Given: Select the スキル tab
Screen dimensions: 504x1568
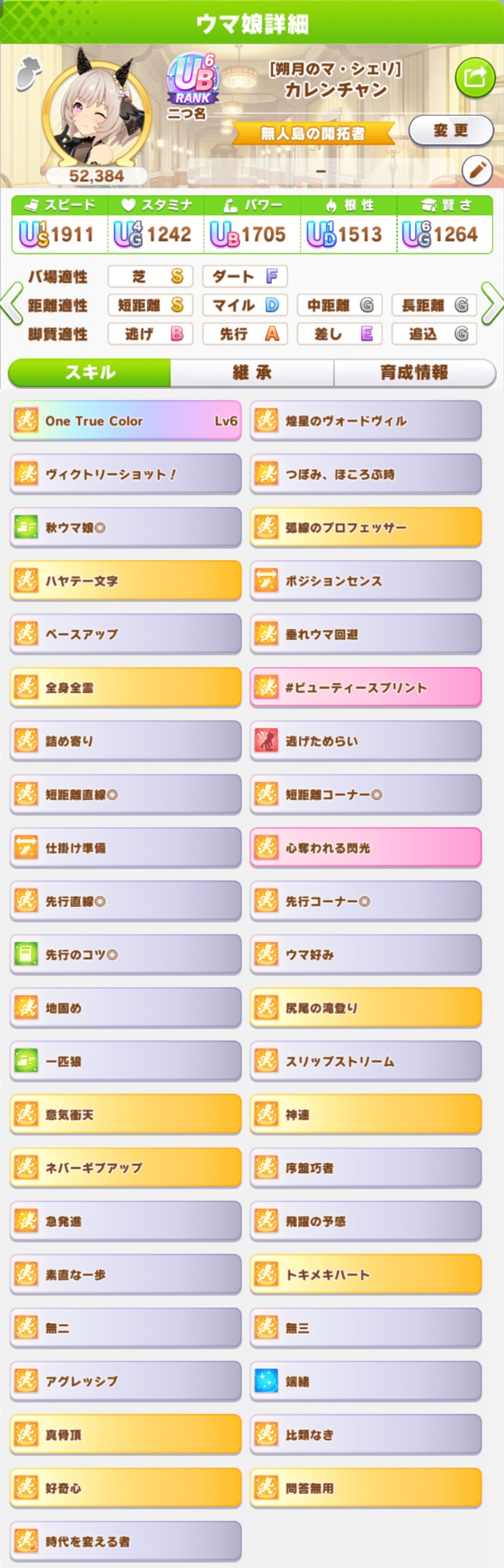Looking at the screenshot, I should 90,372.
